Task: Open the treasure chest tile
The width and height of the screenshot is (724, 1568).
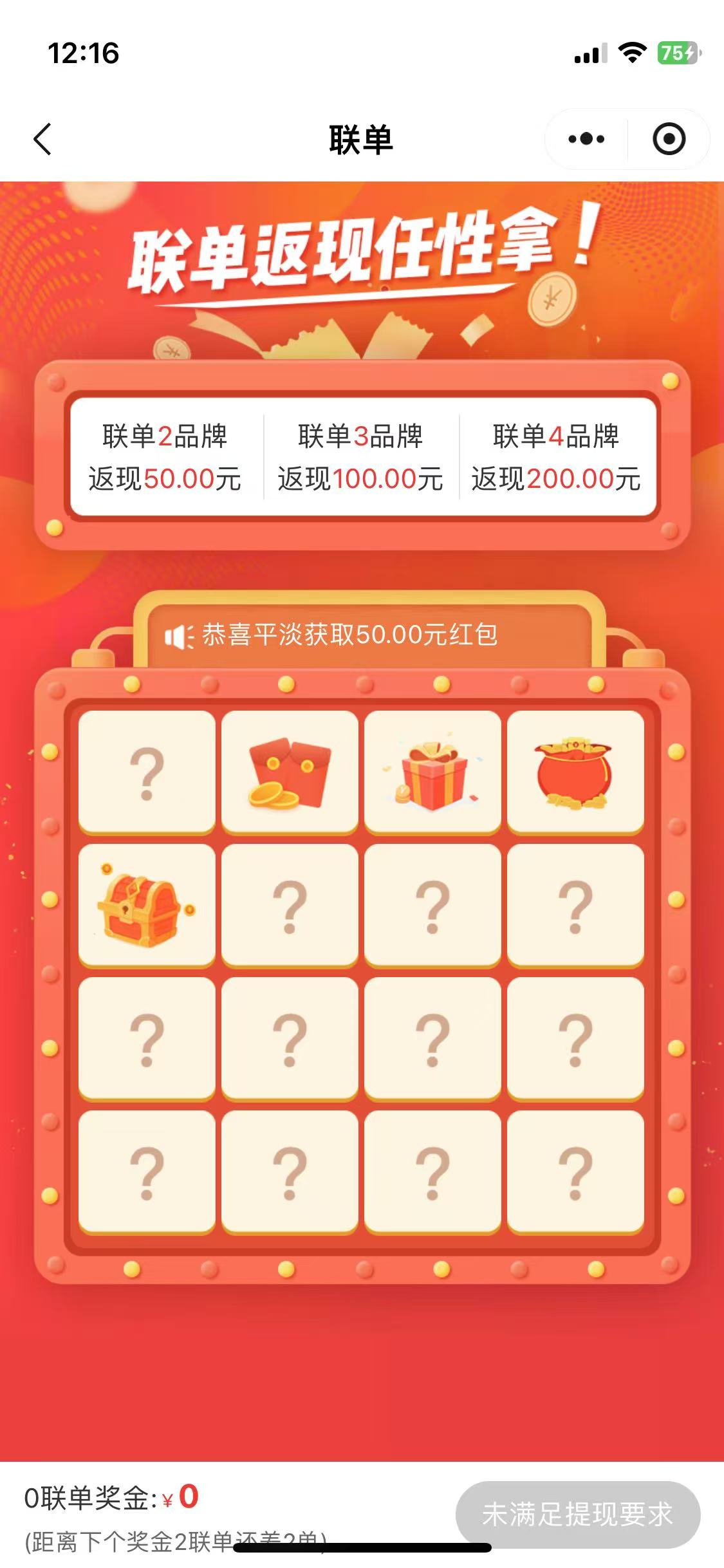Action: point(147,905)
